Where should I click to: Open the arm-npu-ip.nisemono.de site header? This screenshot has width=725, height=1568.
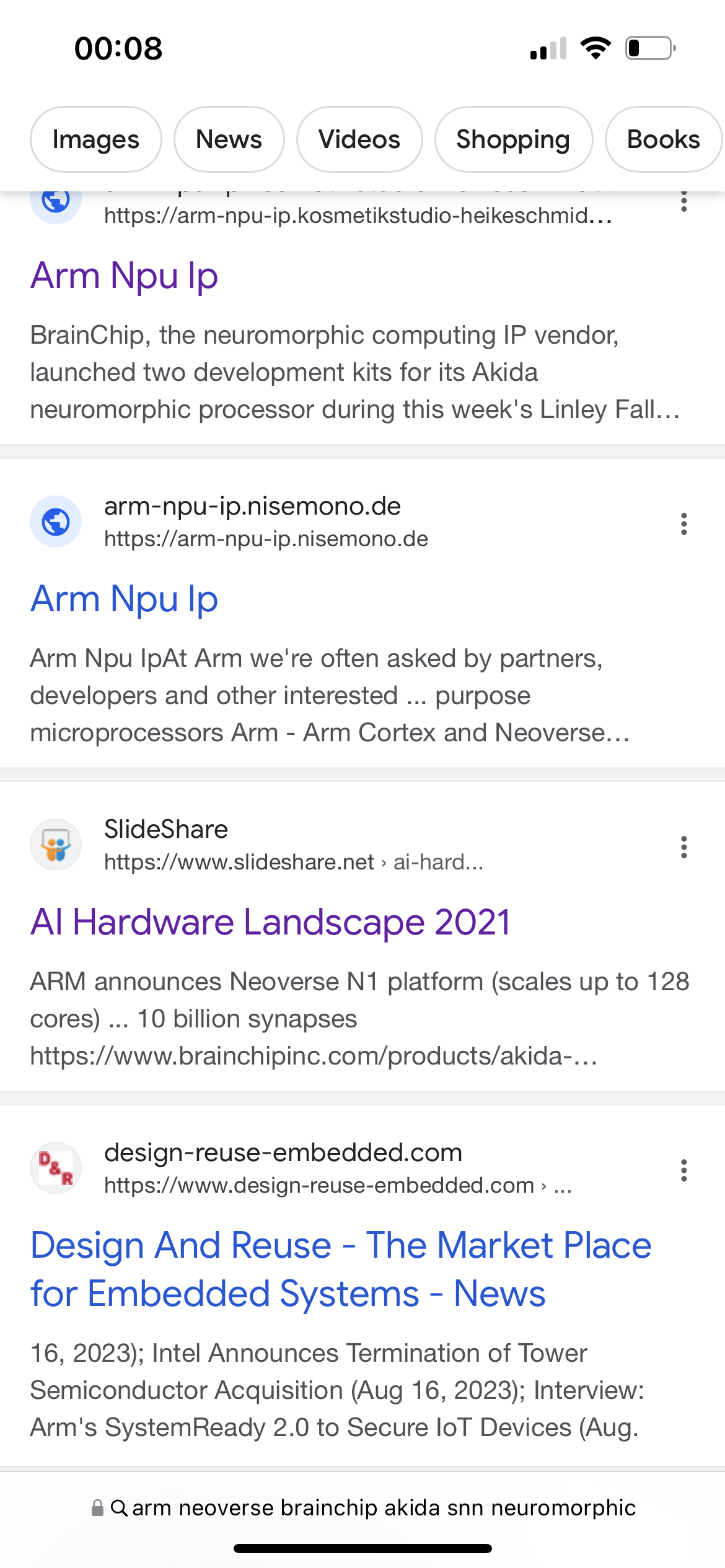252,507
